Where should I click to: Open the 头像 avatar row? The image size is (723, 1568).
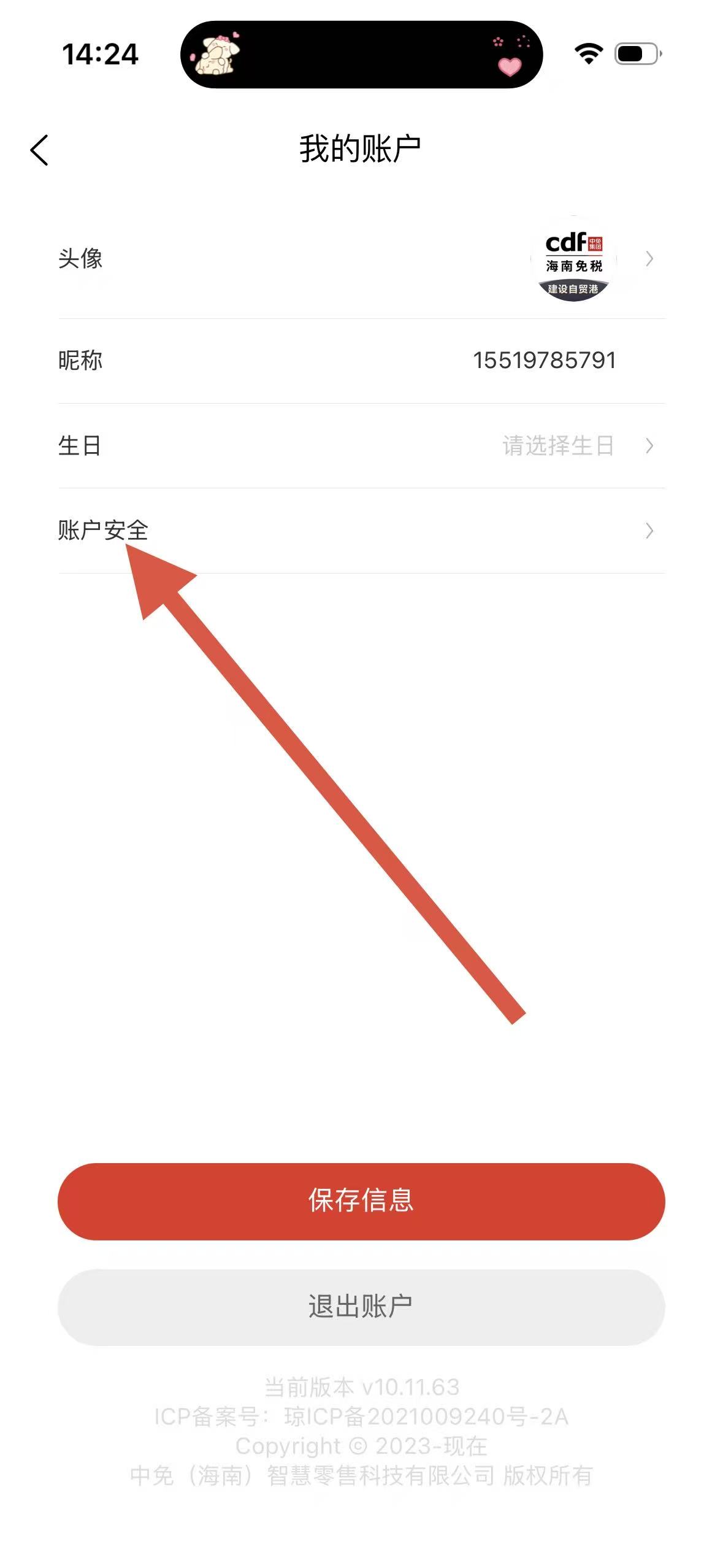pos(361,259)
